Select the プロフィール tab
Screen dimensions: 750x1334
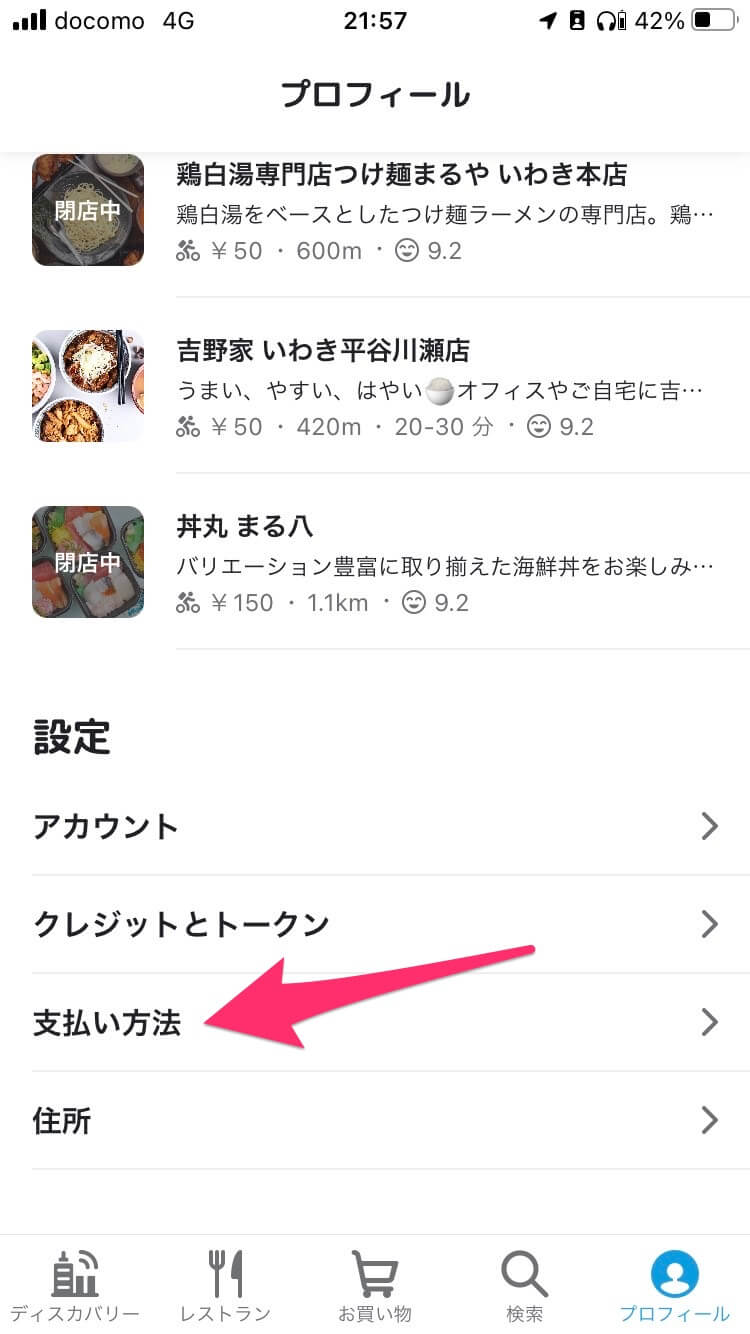click(x=674, y=1286)
